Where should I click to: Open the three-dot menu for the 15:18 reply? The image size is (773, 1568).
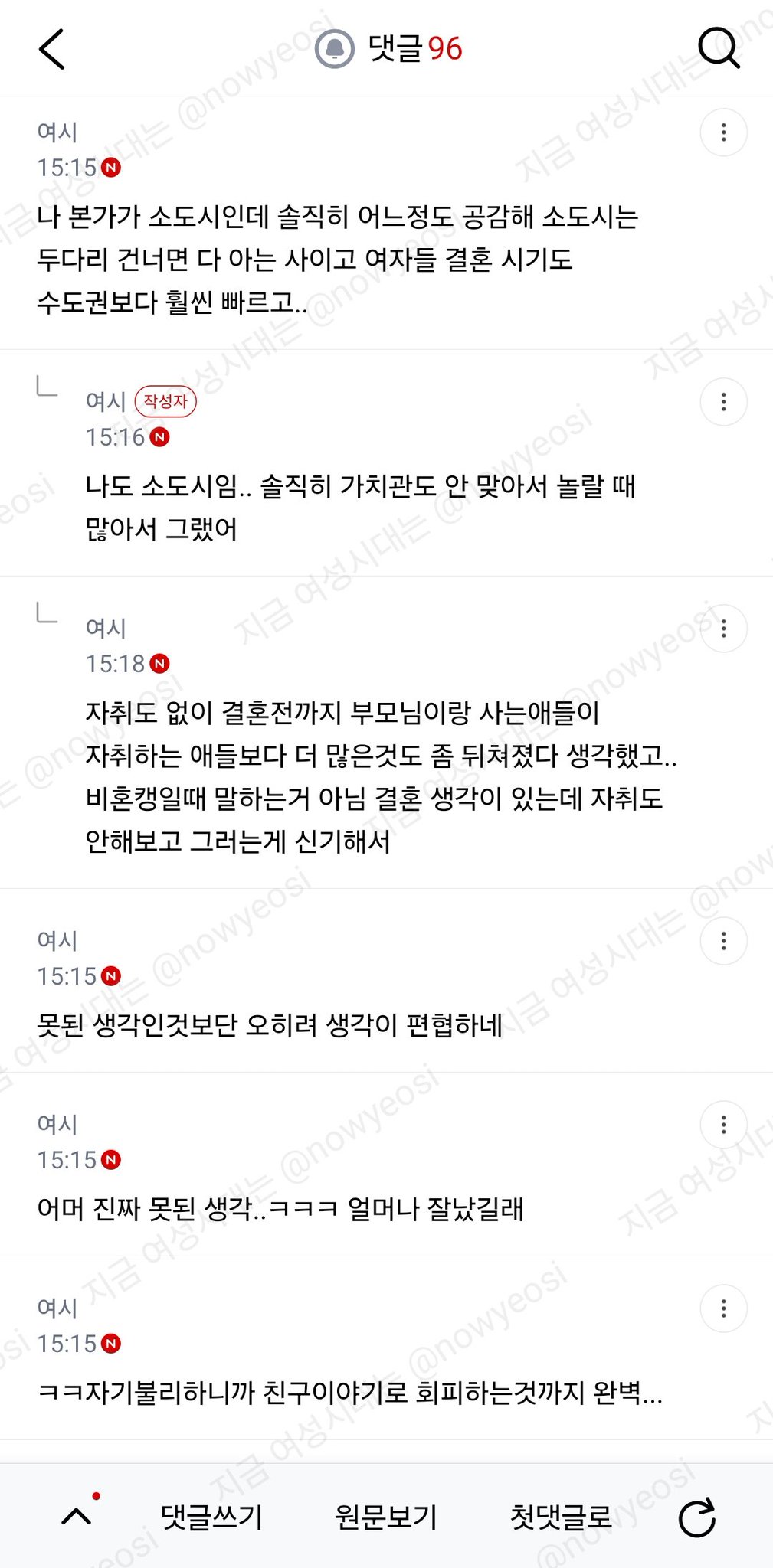coord(723,629)
